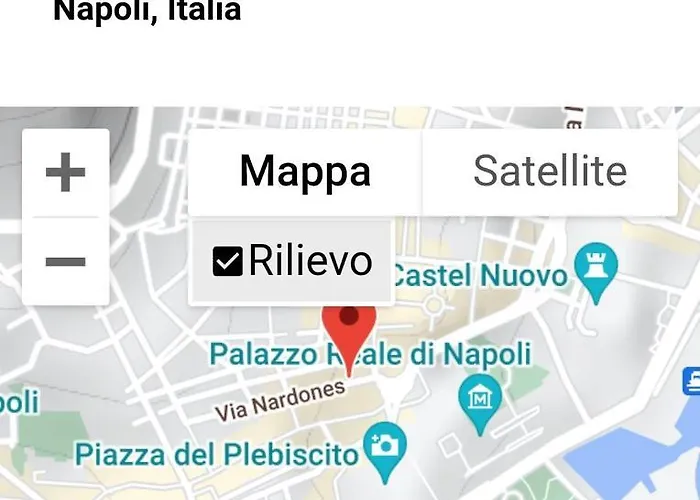The image size is (700, 500).
Task: Switch to Satellite view
Action: 549,171
